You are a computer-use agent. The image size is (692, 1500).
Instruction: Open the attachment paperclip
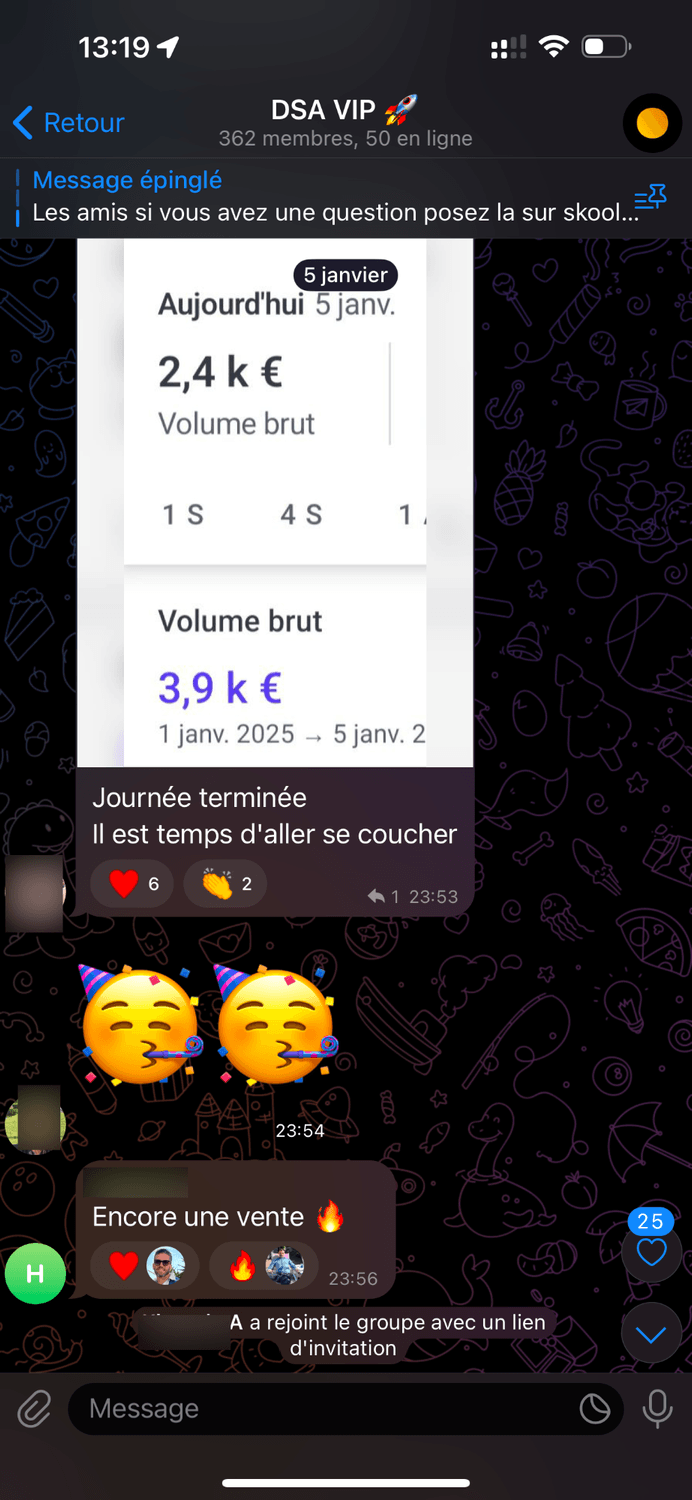pyautogui.click(x=34, y=1409)
